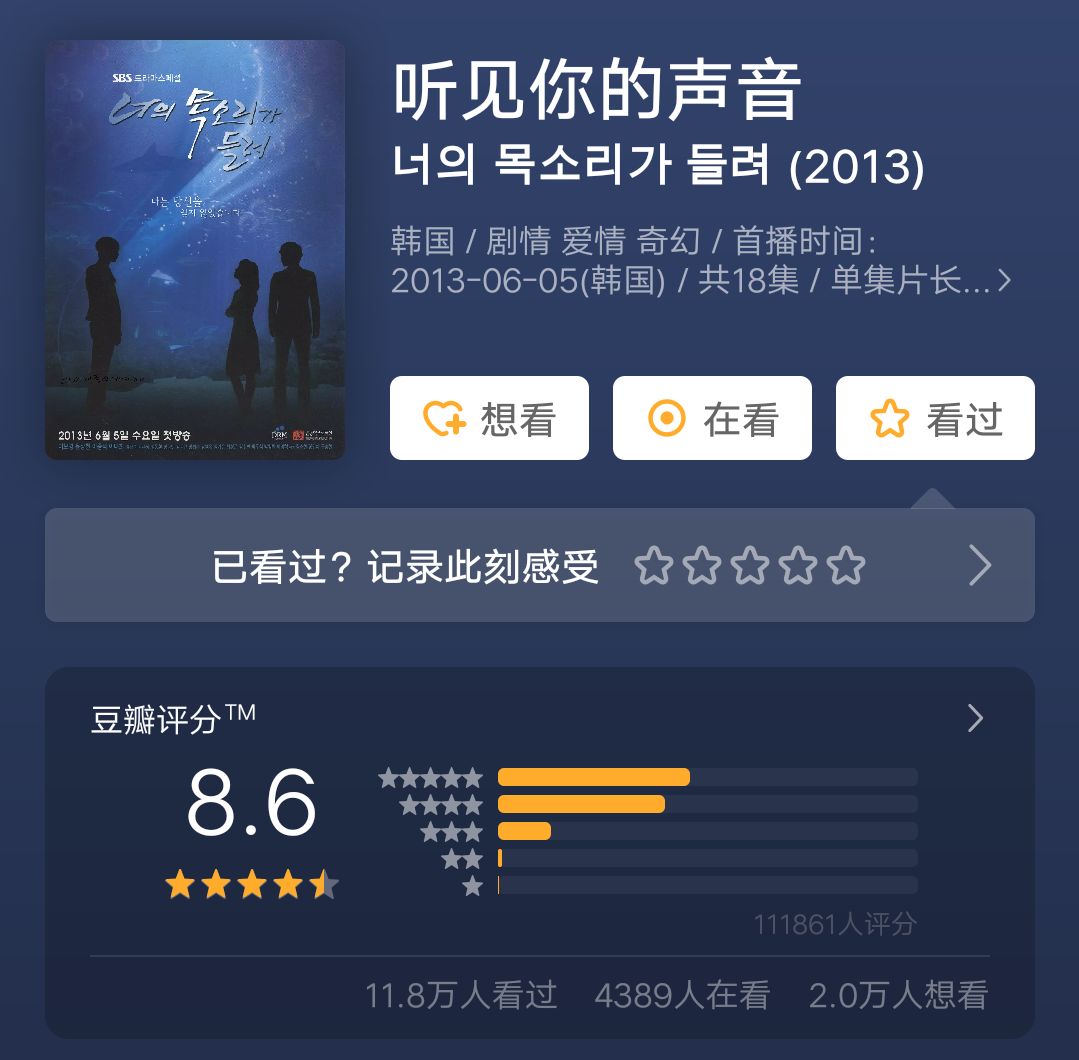Open the drama poster image

tap(195, 250)
